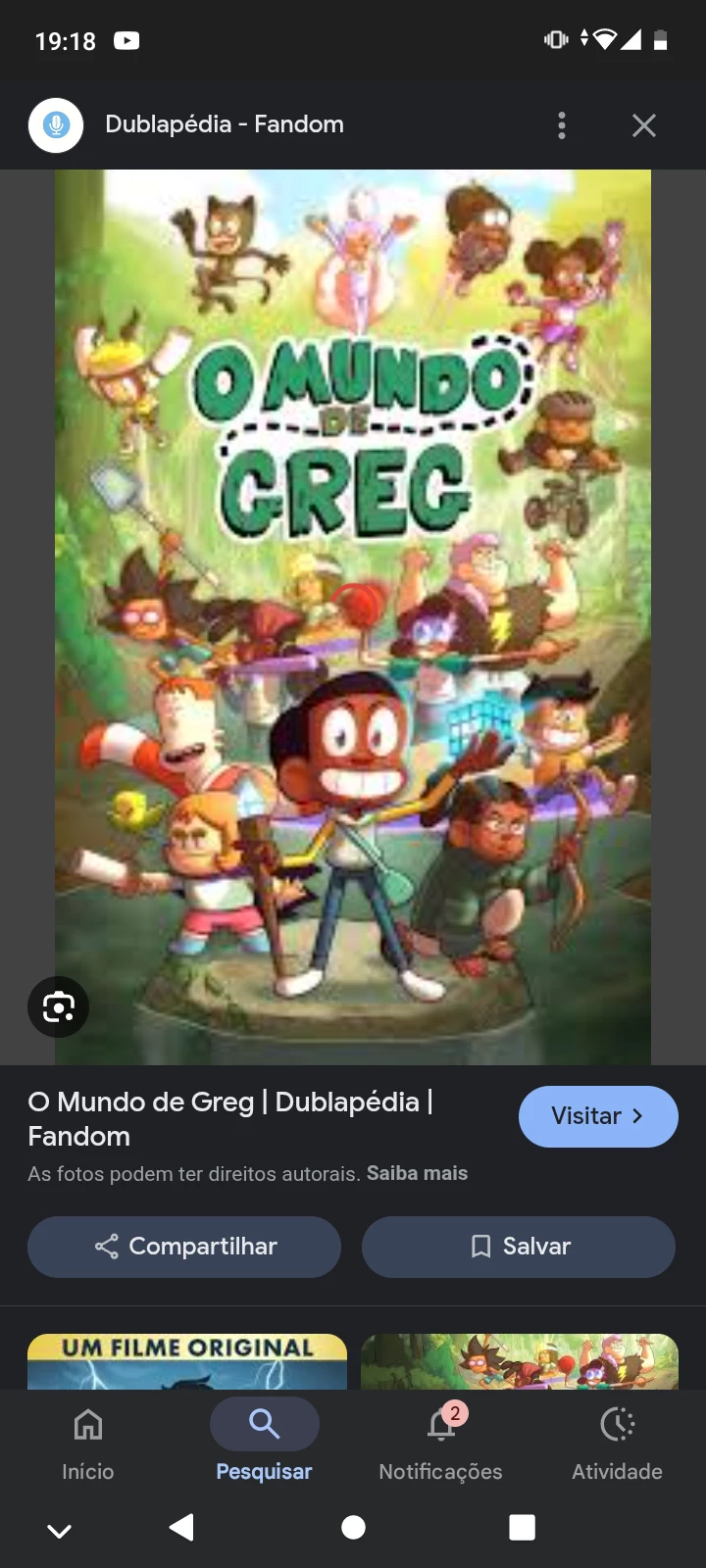
Task: Close the image viewer
Action: (x=643, y=125)
